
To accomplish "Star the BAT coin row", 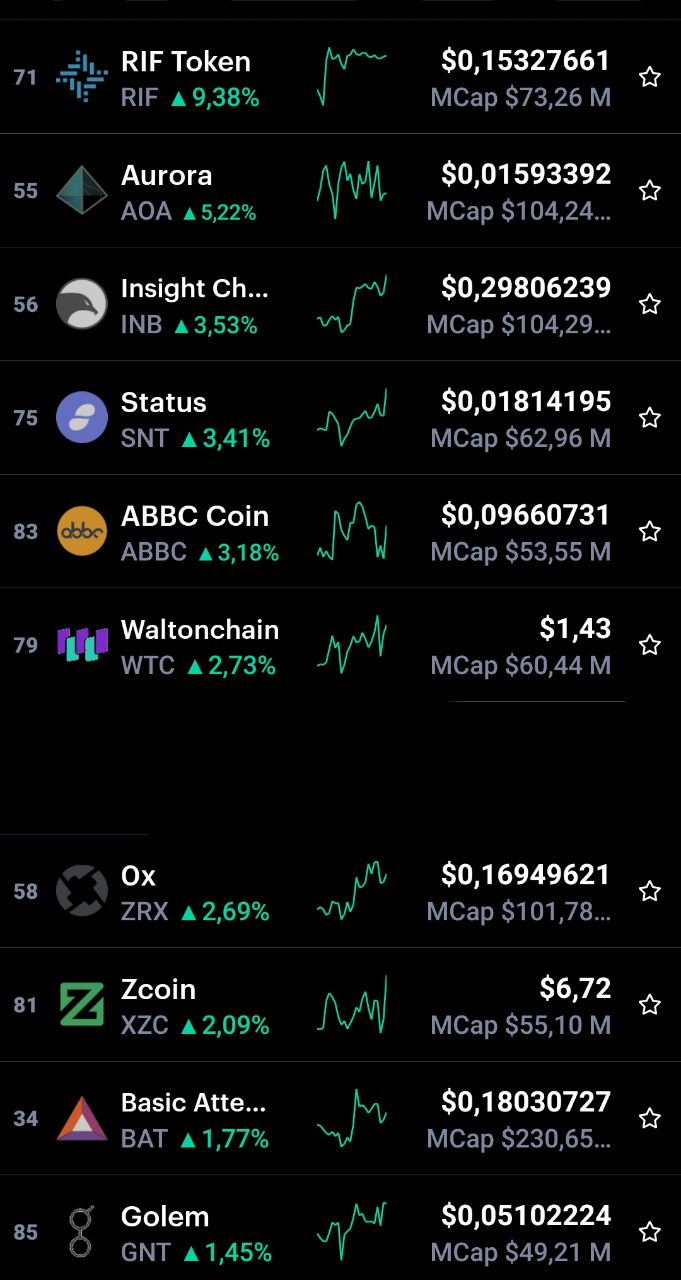I will (650, 1118).
